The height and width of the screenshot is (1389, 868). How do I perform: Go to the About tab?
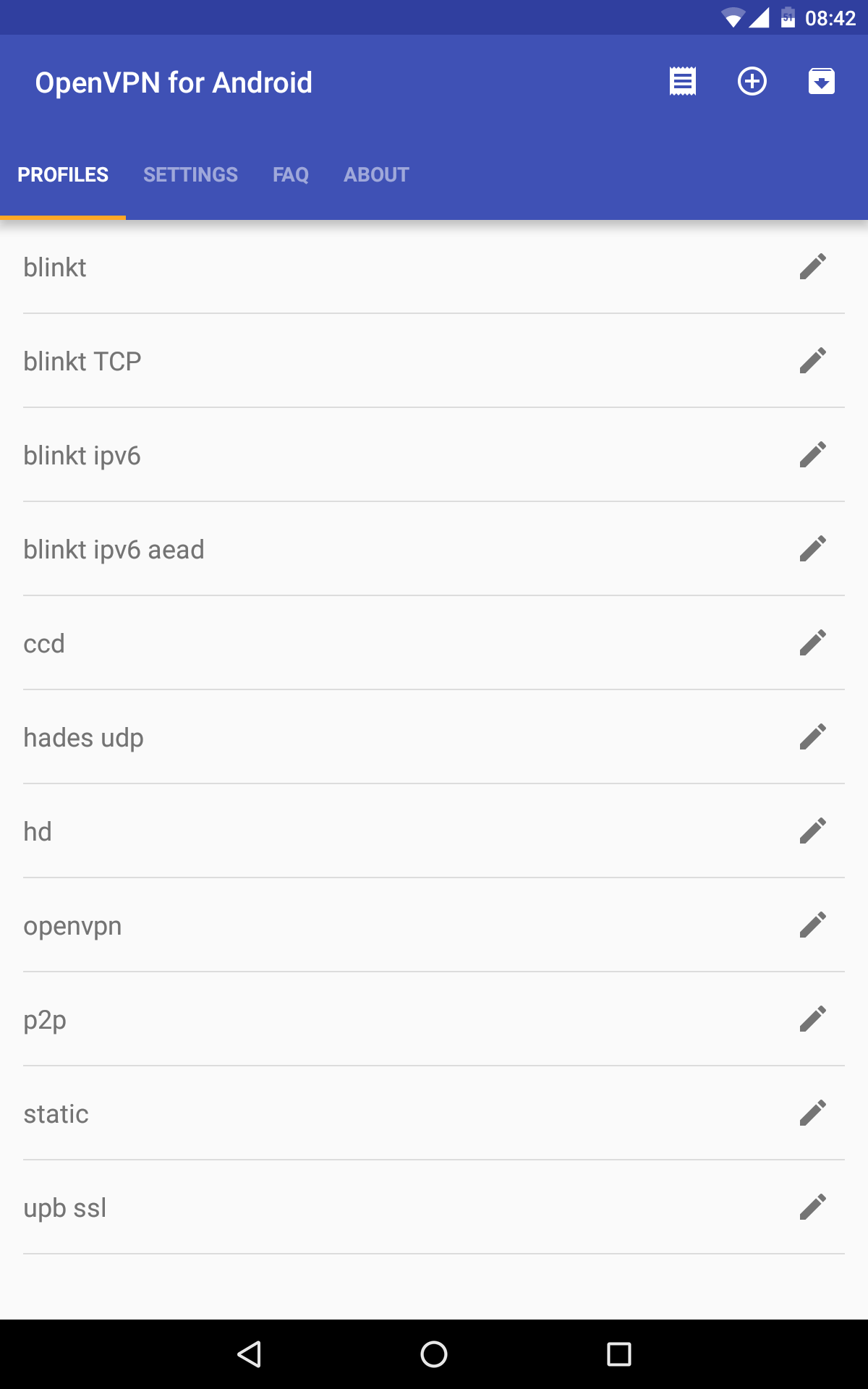click(376, 175)
